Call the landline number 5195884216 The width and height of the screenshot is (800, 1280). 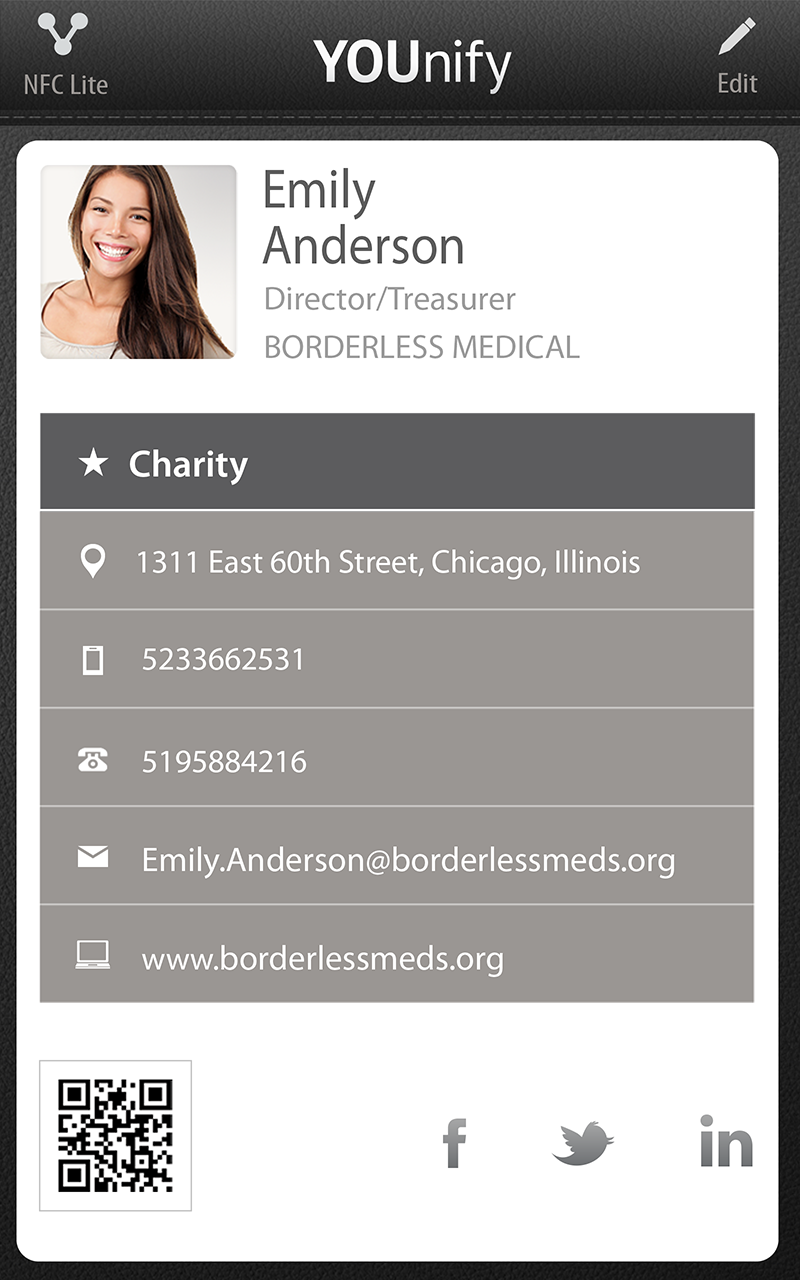[397, 761]
